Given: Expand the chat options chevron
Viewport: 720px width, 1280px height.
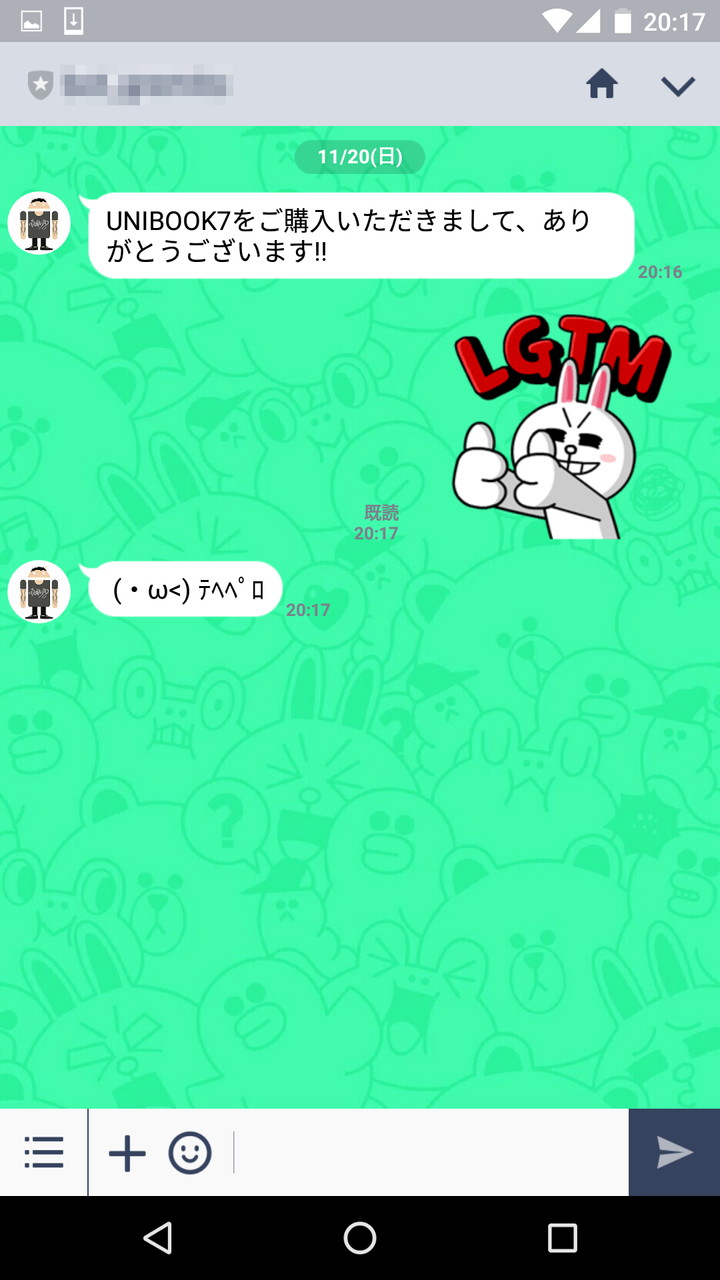Looking at the screenshot, I should click(677, 87).
